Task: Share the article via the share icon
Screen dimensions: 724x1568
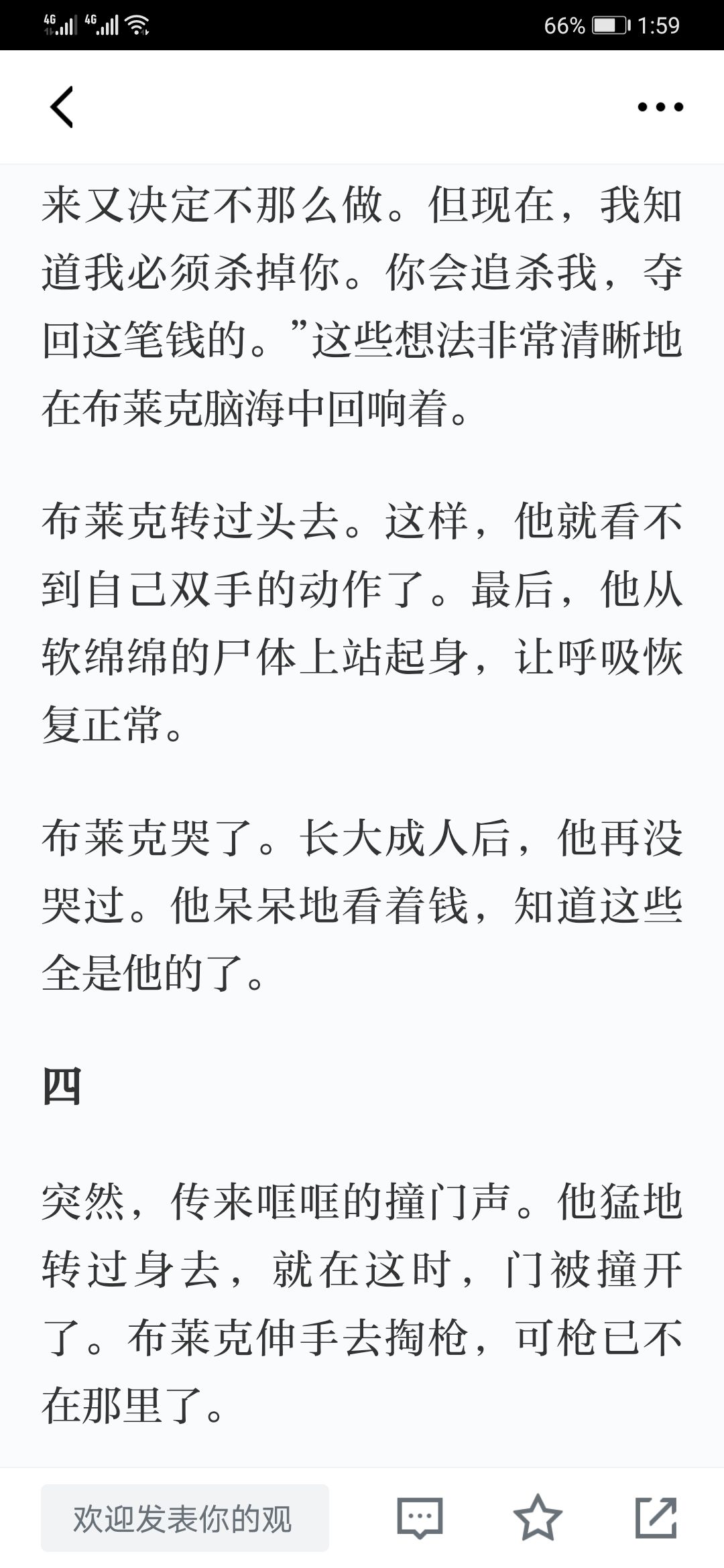Action: click(656, 1518)
